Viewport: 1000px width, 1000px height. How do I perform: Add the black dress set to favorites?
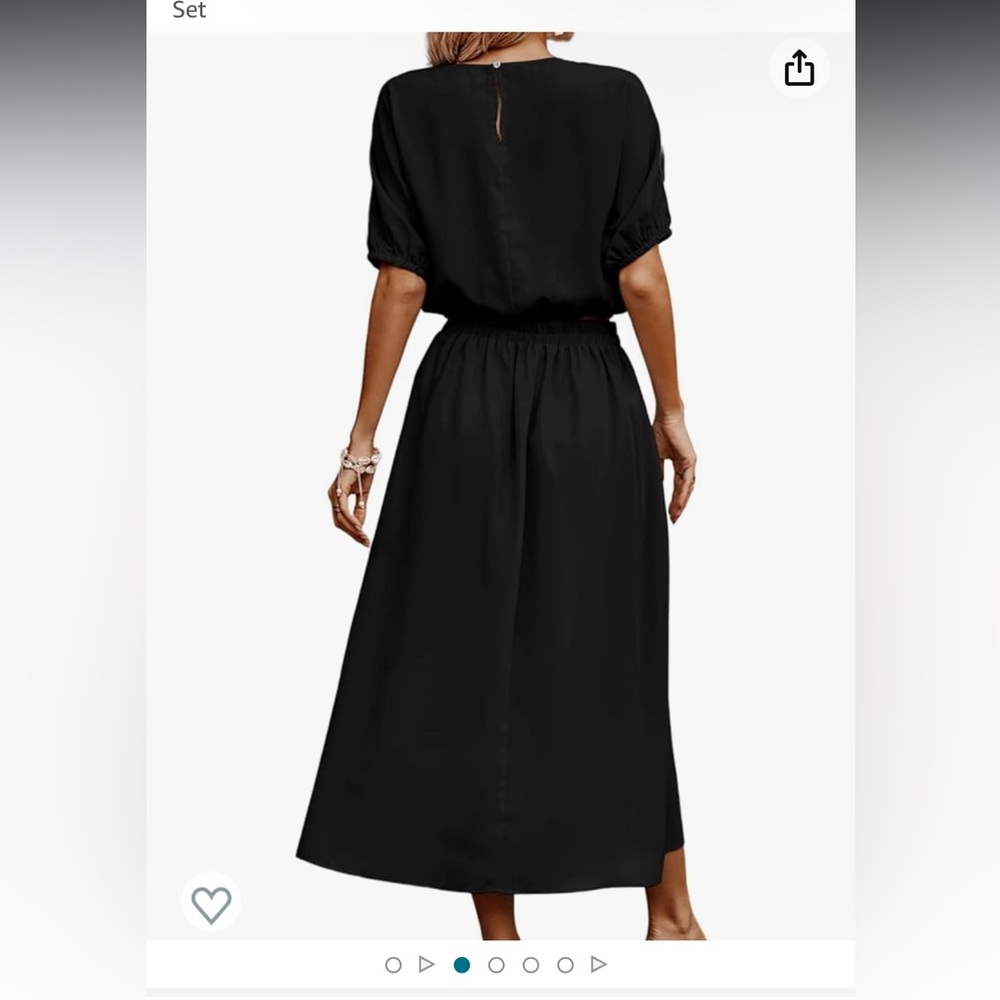211,904
